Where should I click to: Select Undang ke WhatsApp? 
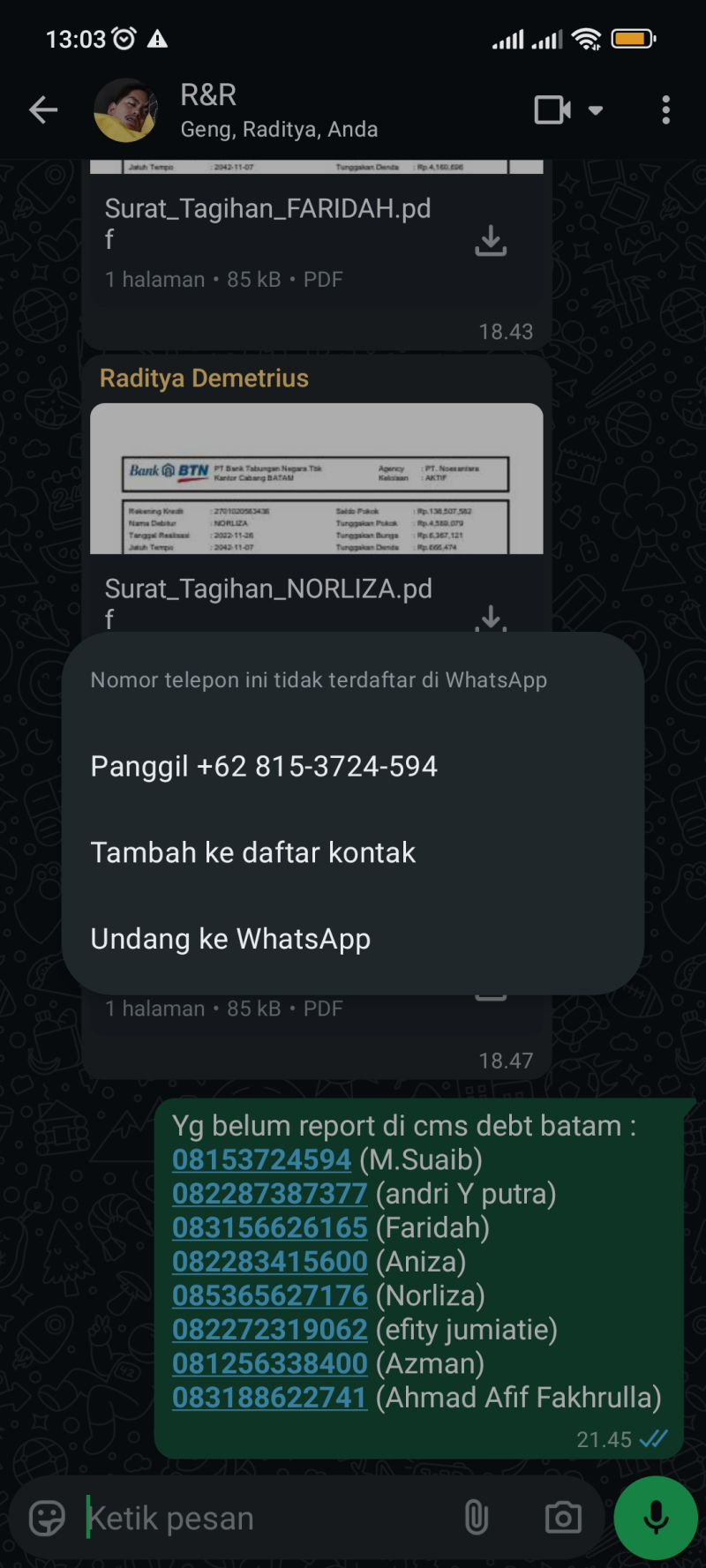pos(230,939)
